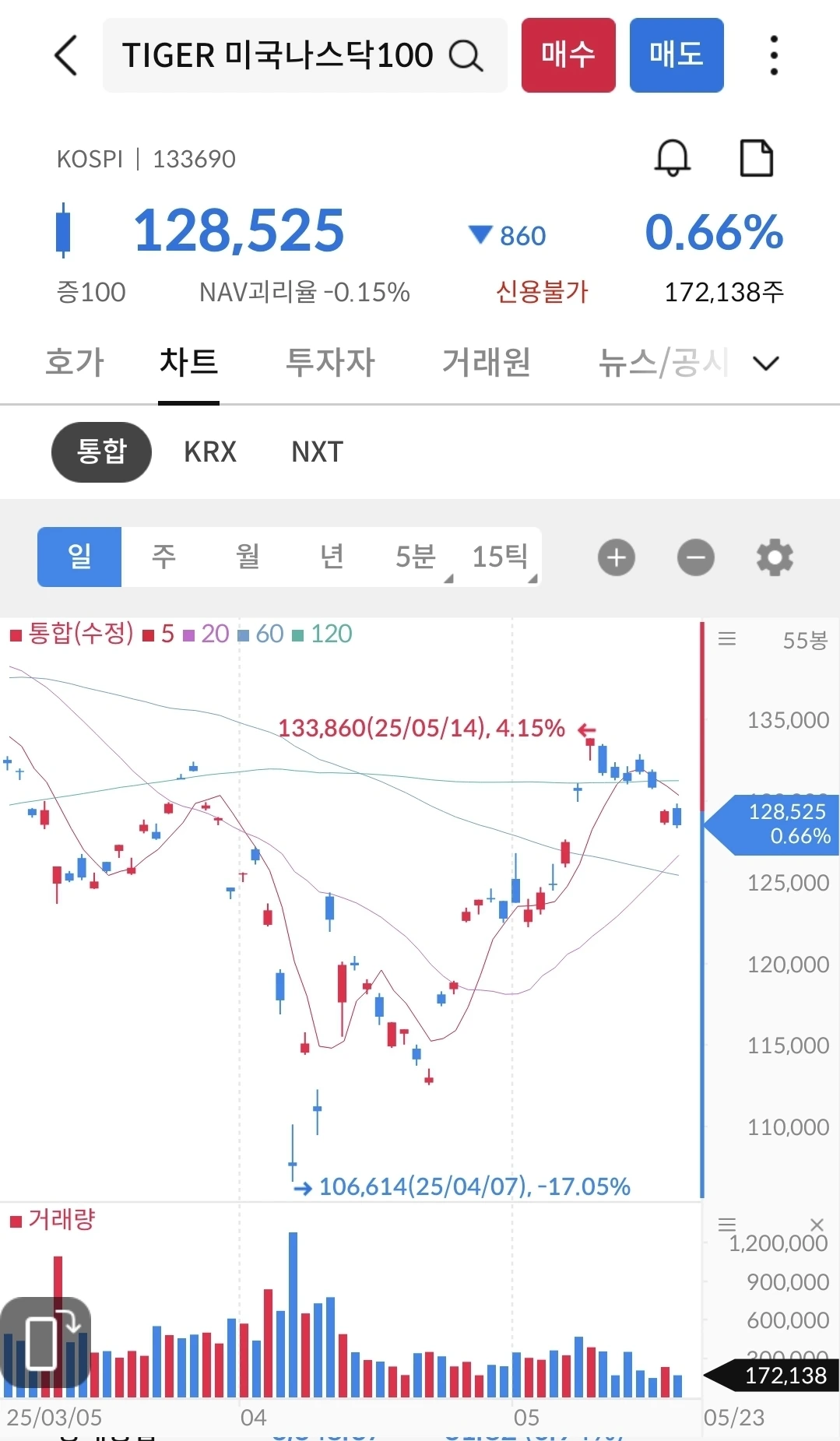Tap the blue 매도 sell button
840x1441 pixels.
click(x=677, y=55)
